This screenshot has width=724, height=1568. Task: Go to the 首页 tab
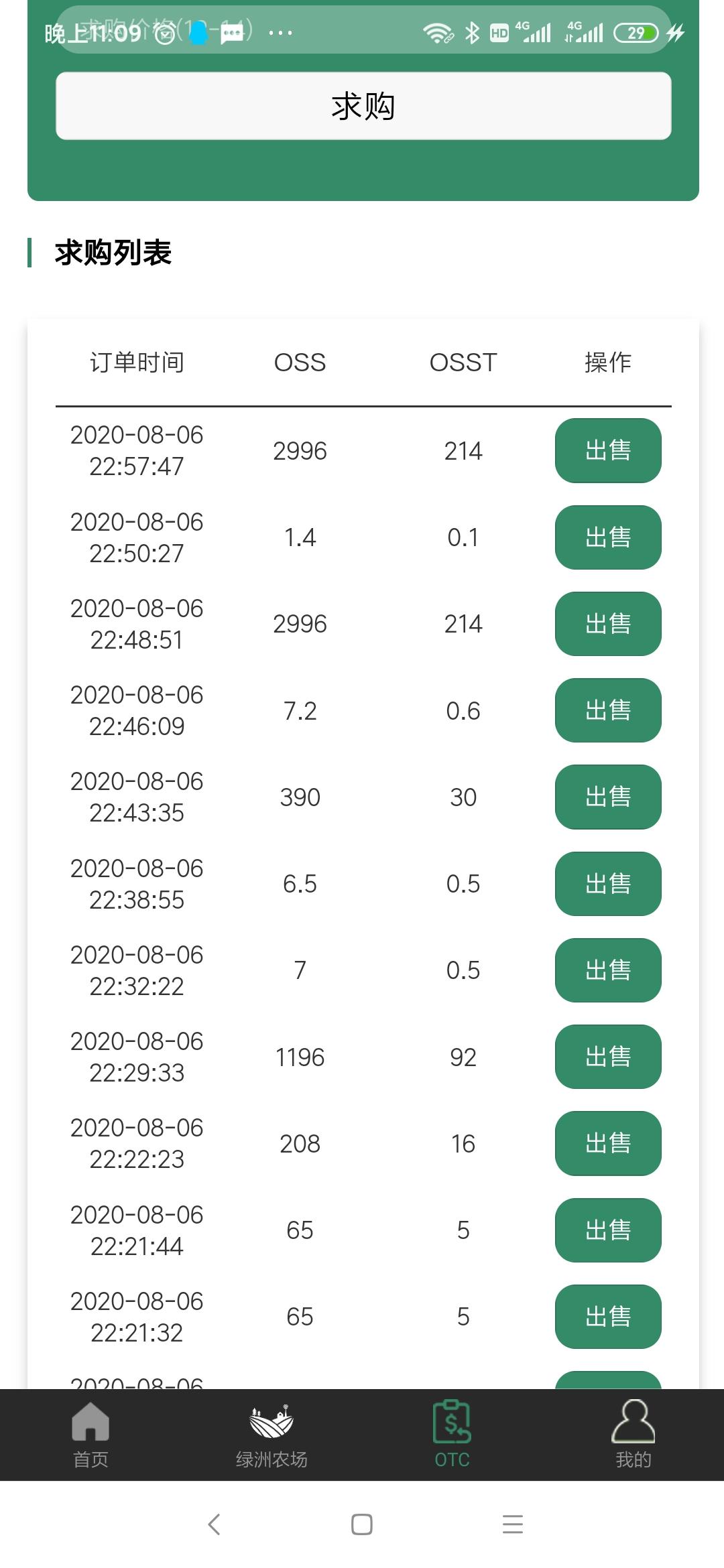point(90,1434)
